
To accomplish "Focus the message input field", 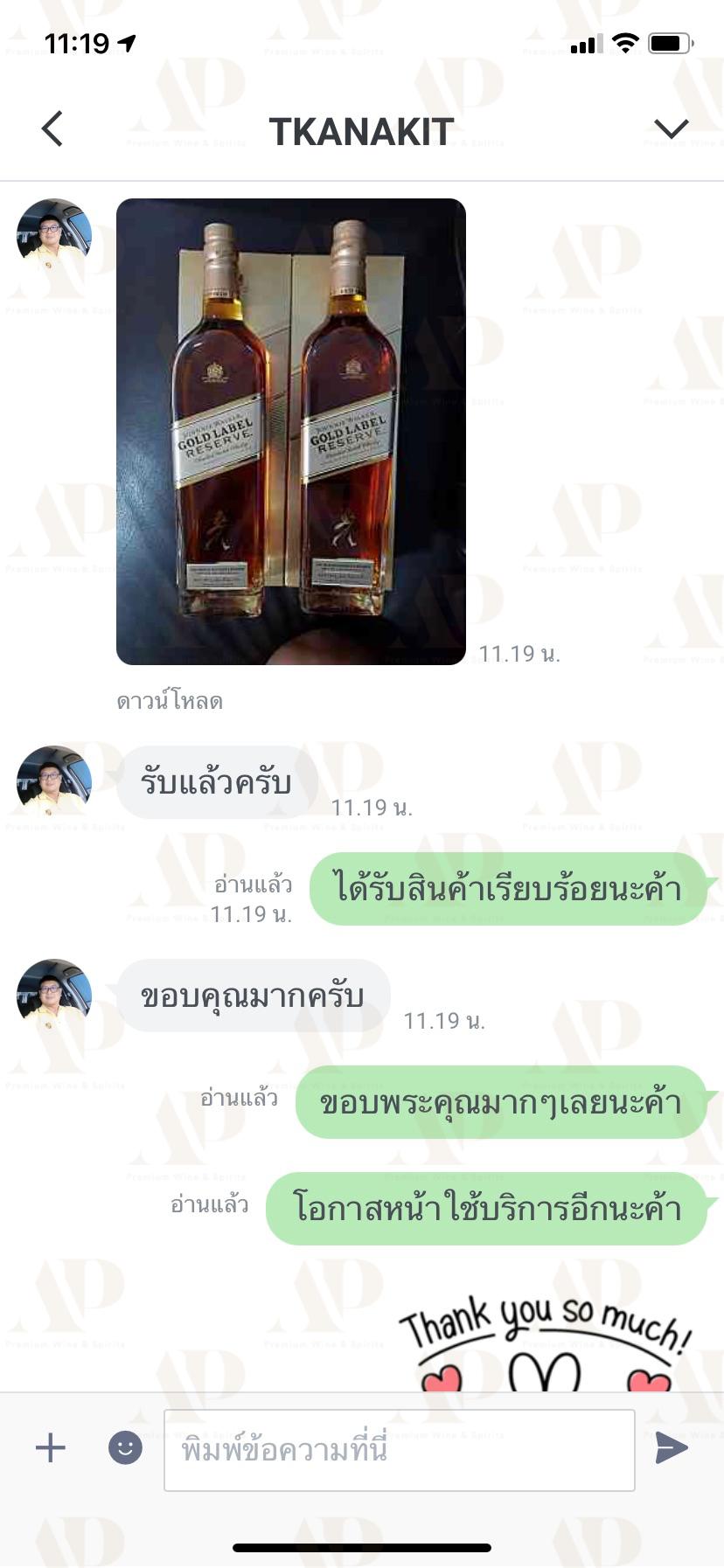I will 399,1450.
